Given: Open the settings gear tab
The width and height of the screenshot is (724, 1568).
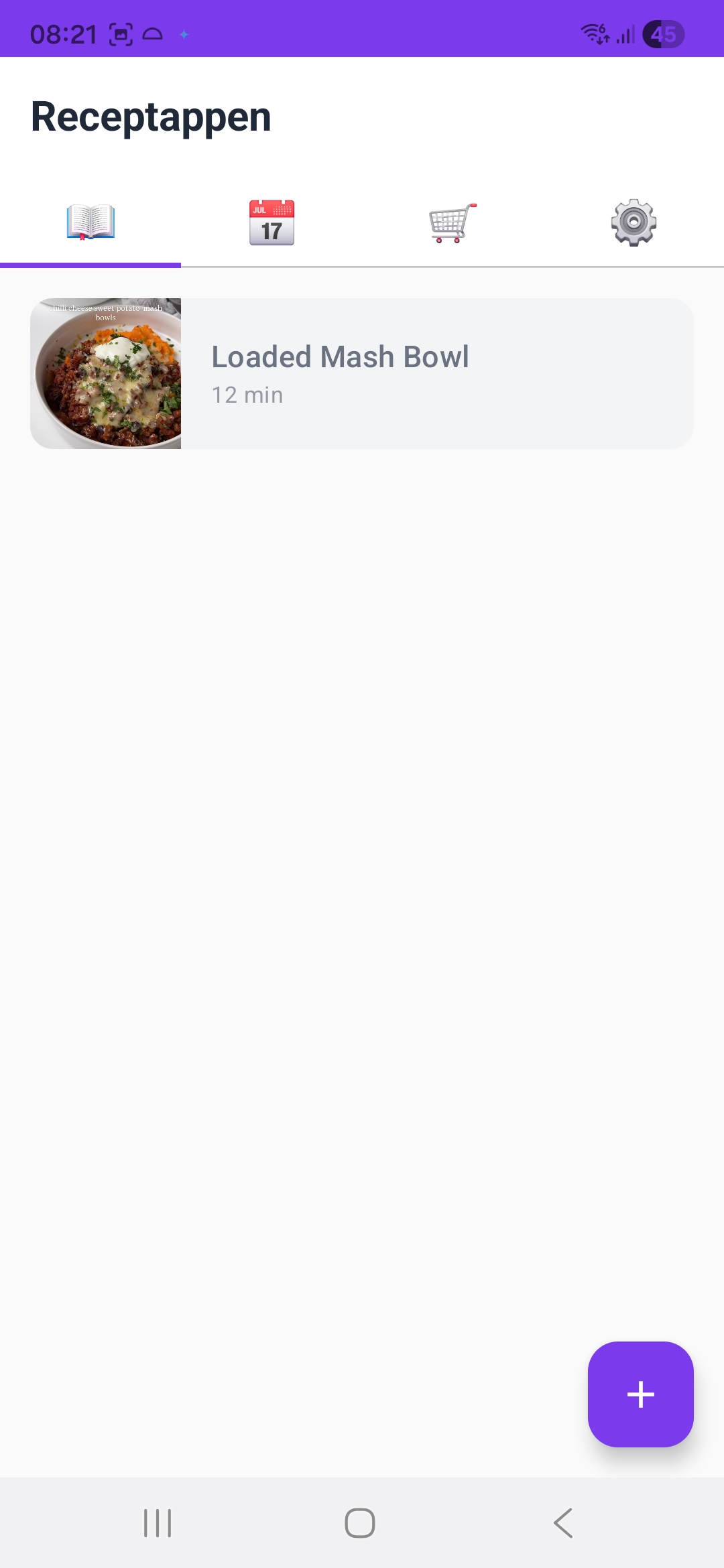Looking at the screenshot, I should pyautogui.click(x=633, y=222).
